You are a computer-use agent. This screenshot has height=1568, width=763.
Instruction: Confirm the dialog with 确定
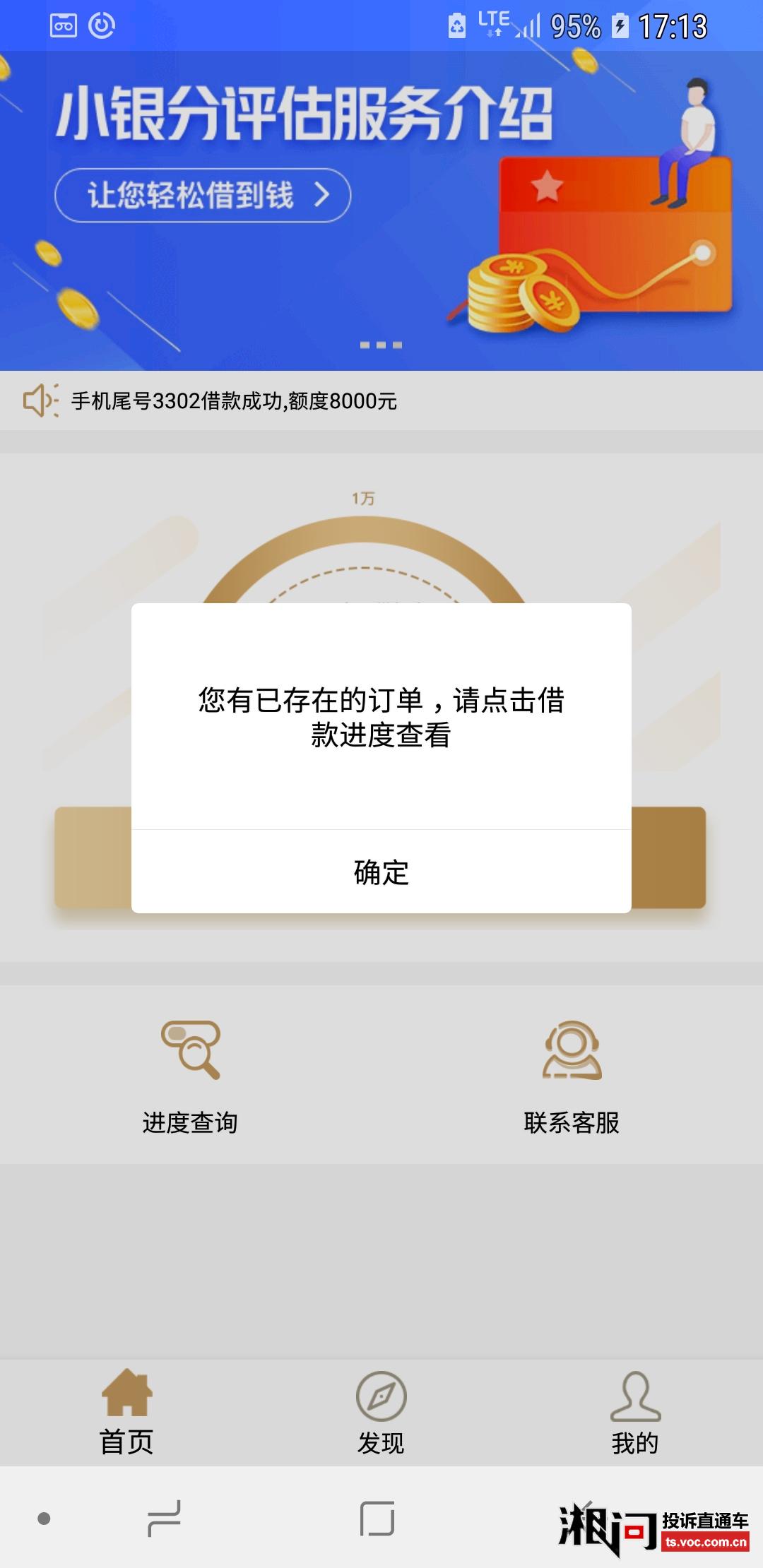click(381, 872)
